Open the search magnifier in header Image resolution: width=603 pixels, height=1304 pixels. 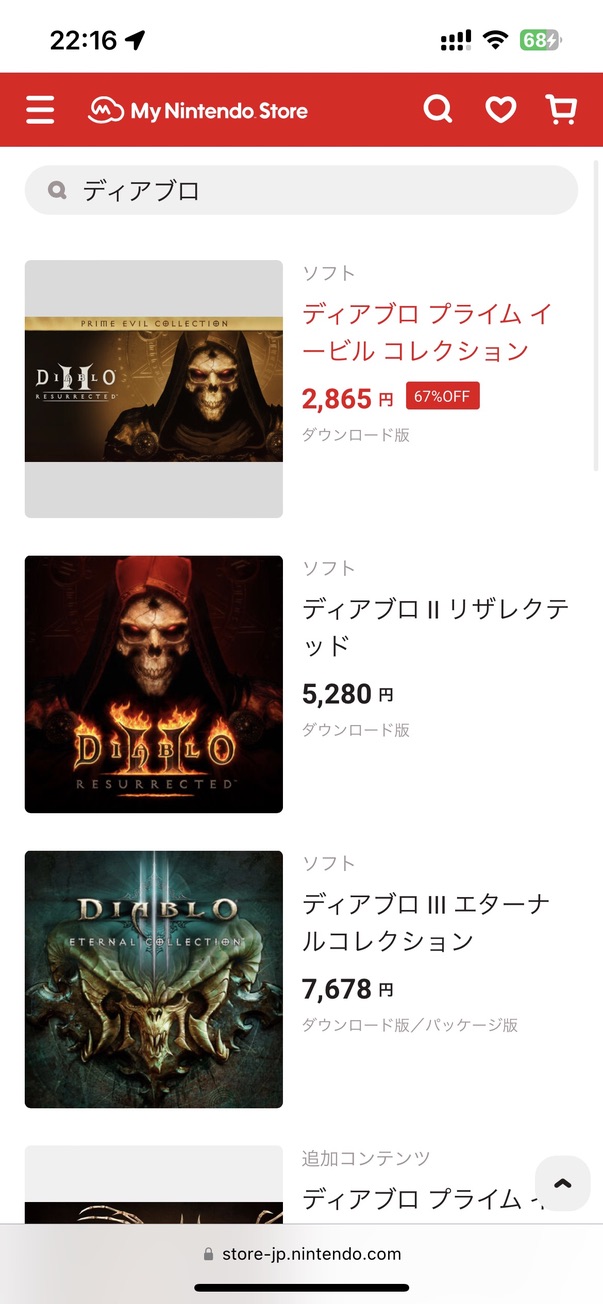click(437, 109)
